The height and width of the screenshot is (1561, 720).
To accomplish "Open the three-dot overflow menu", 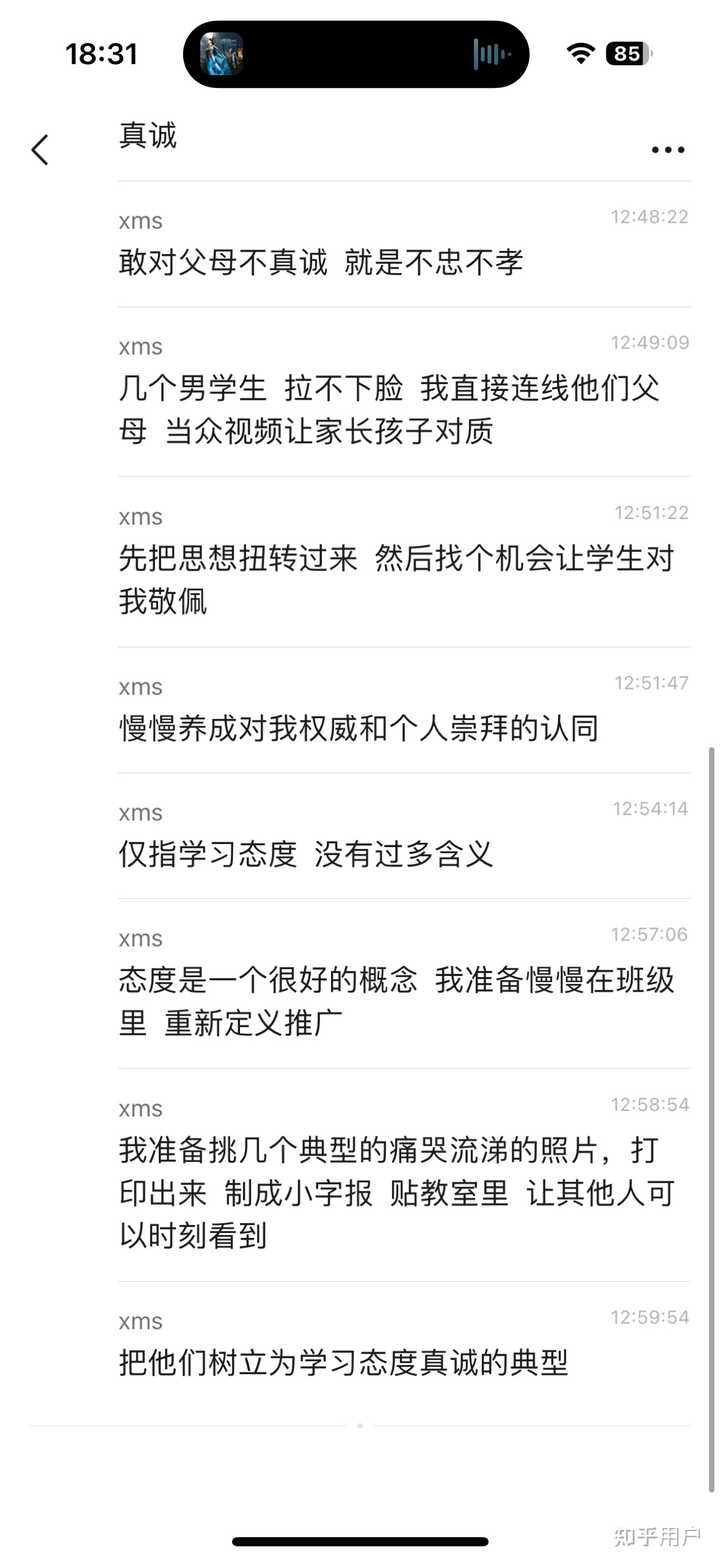I will coord(667,151).
